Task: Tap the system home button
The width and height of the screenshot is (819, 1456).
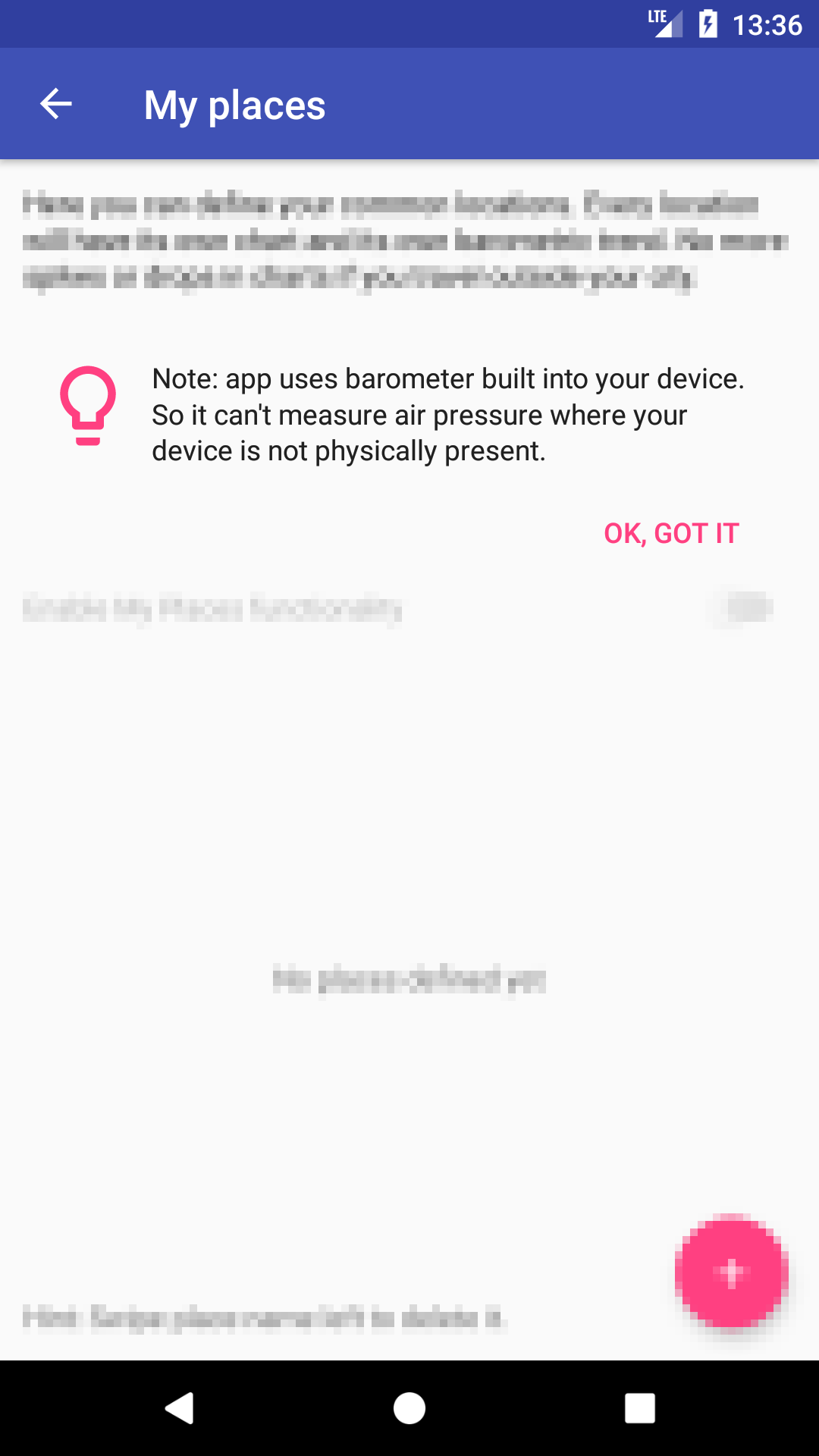Action: (409, 1408)
